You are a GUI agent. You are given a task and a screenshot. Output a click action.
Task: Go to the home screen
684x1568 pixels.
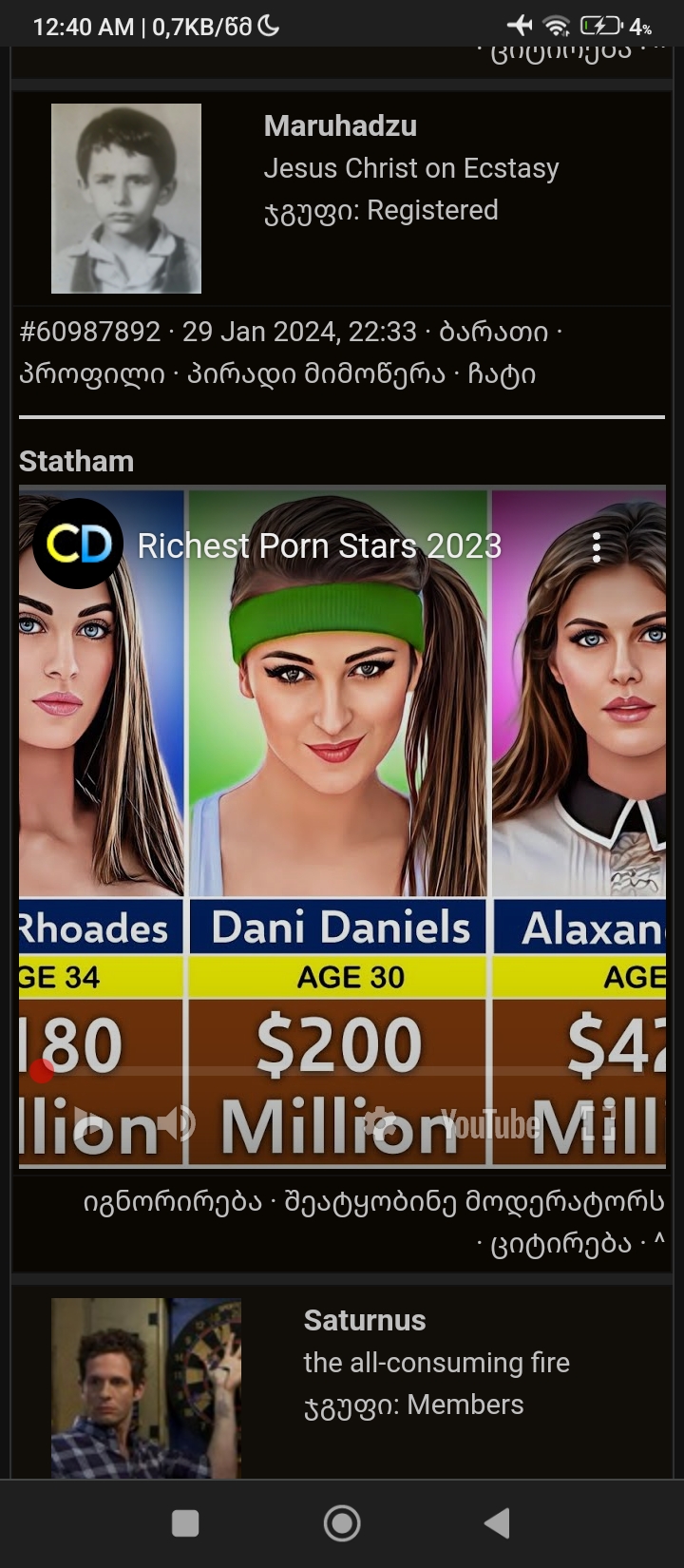pyautogui.click(x=342, y=1523)
